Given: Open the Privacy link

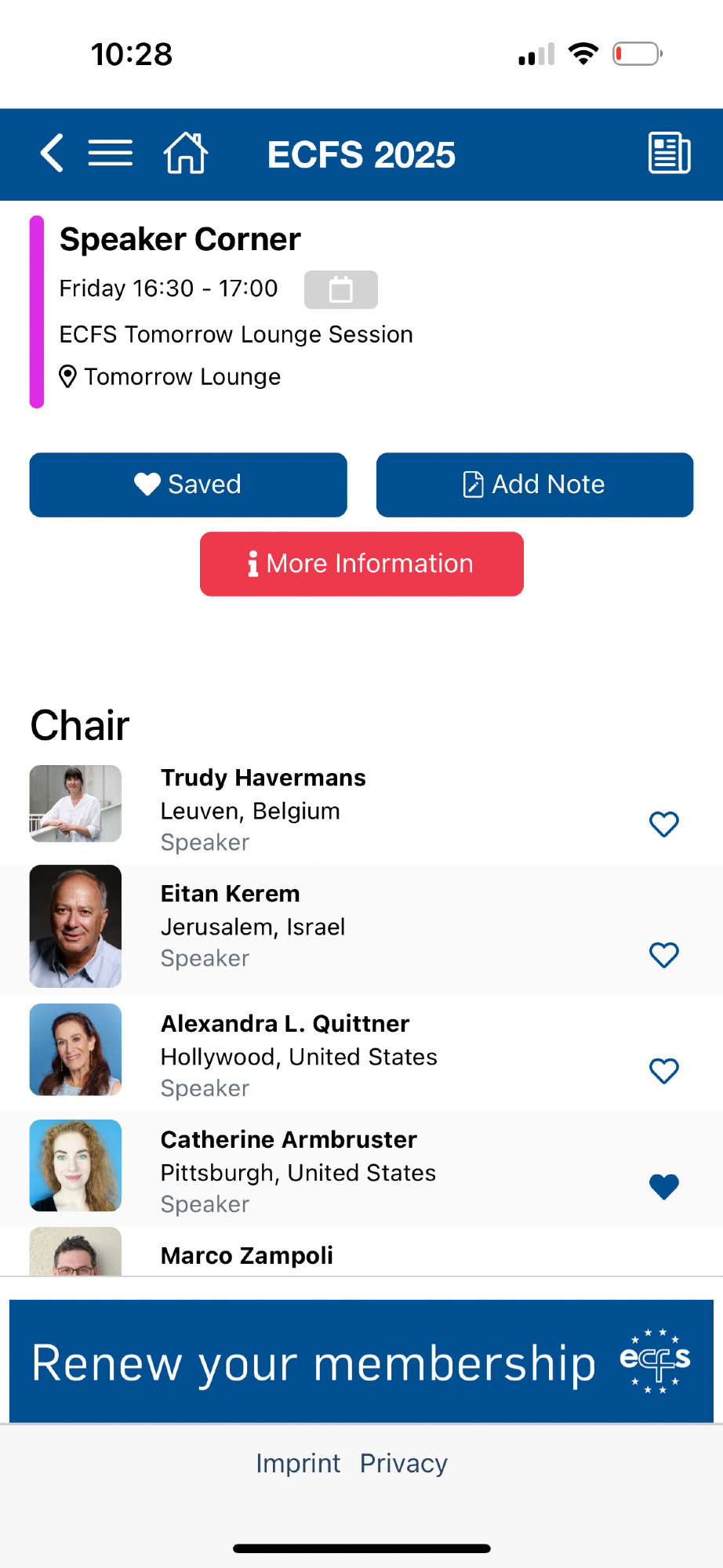Looking at the screenshot, I should point(404,1463).
